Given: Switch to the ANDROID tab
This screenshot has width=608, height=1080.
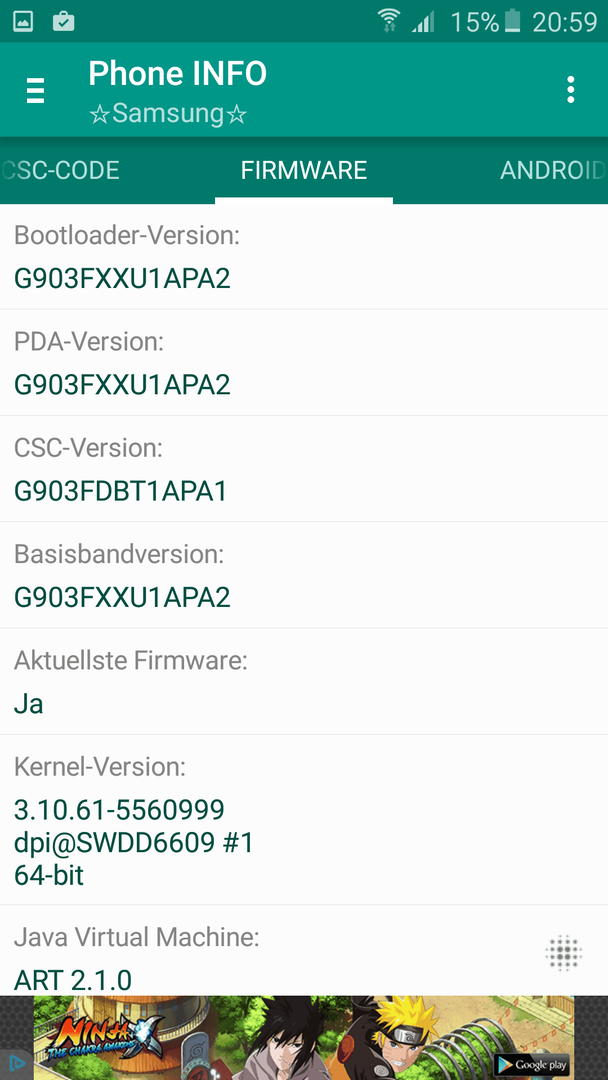Looking at the screenshot, I should (553, 170).
